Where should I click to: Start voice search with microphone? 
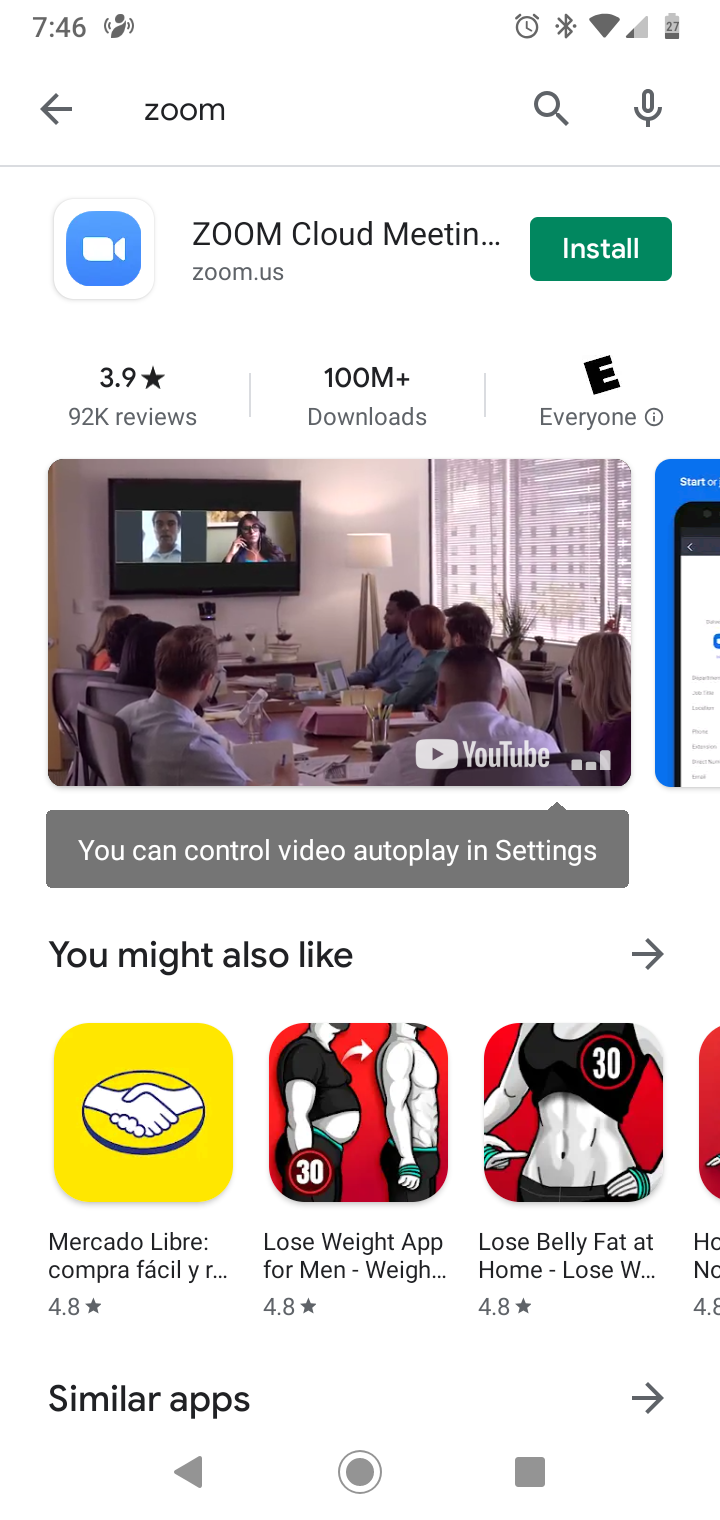pos(648,108)
